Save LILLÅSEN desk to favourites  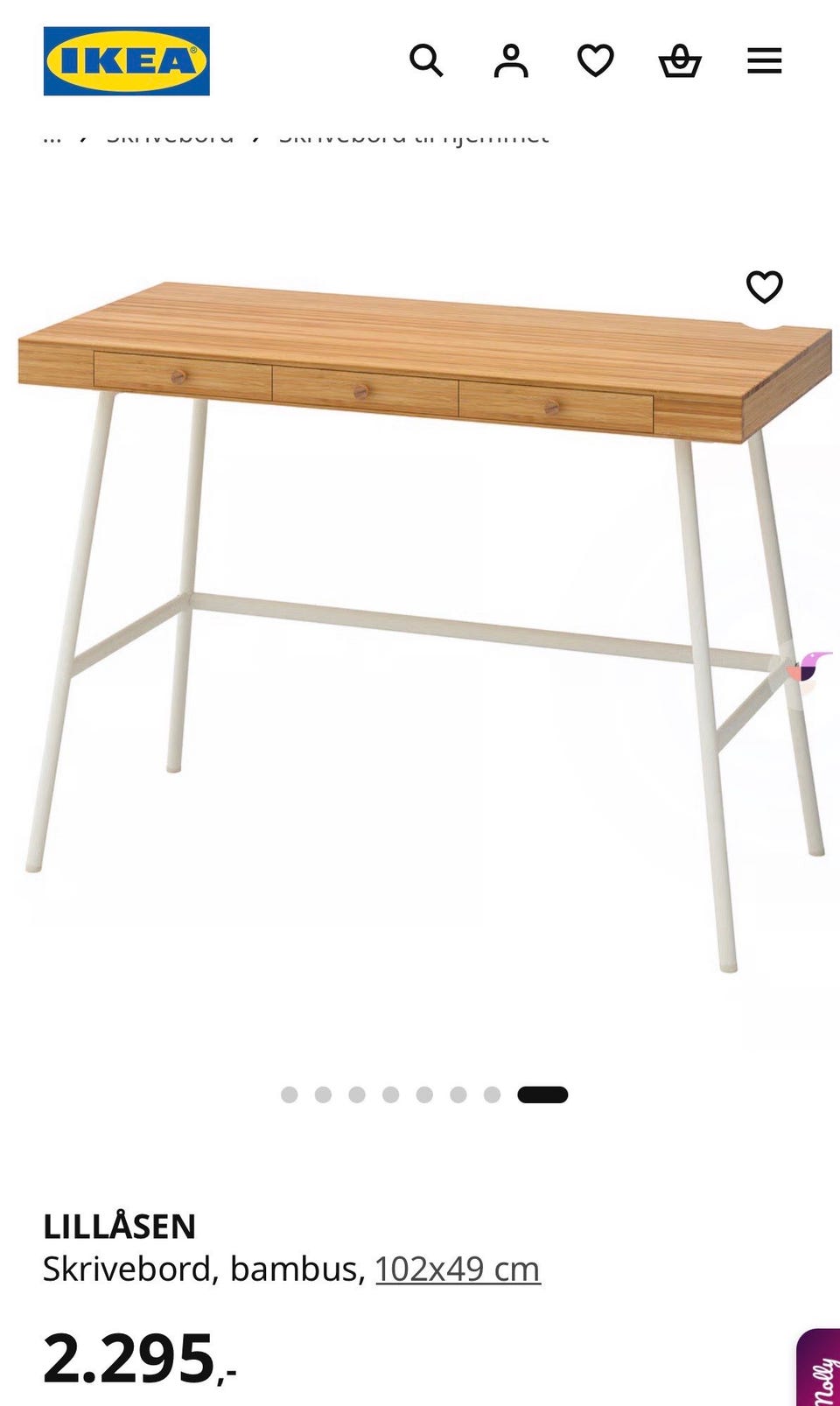764,286
